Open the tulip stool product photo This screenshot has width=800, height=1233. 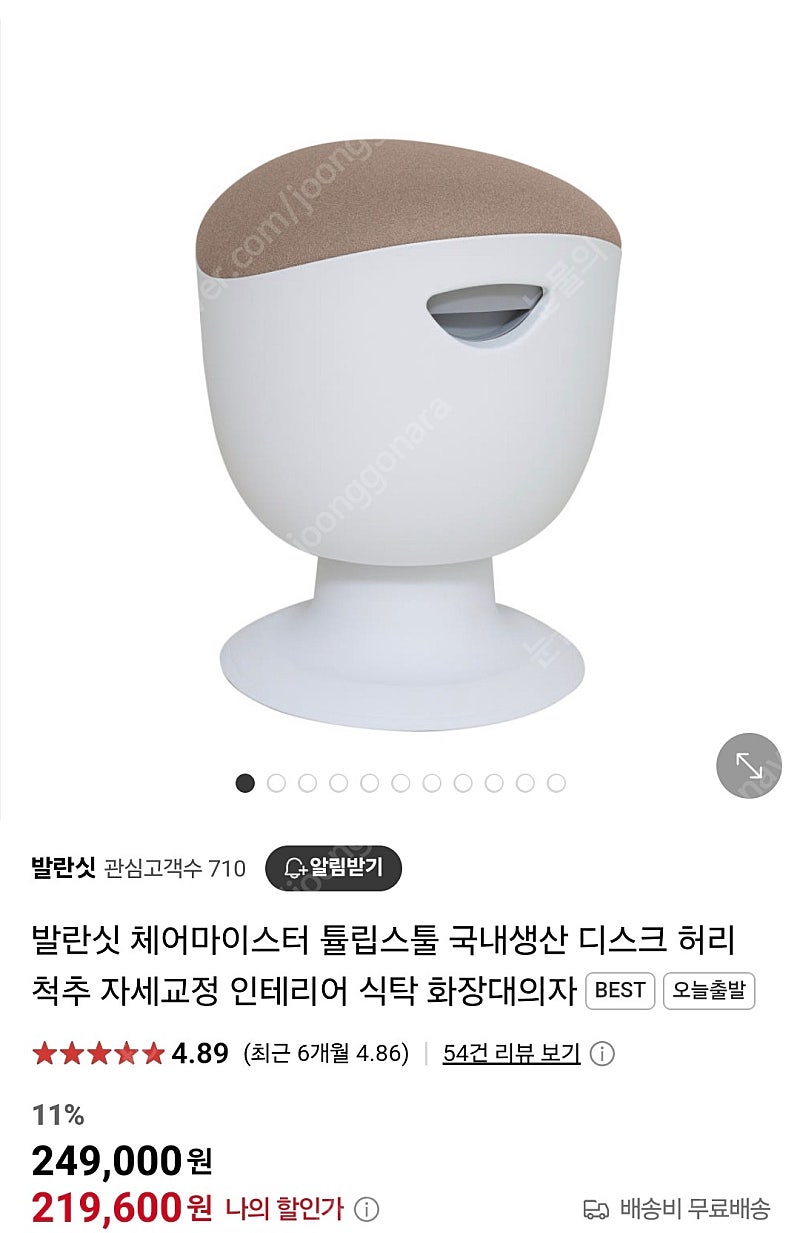(400, 430)
